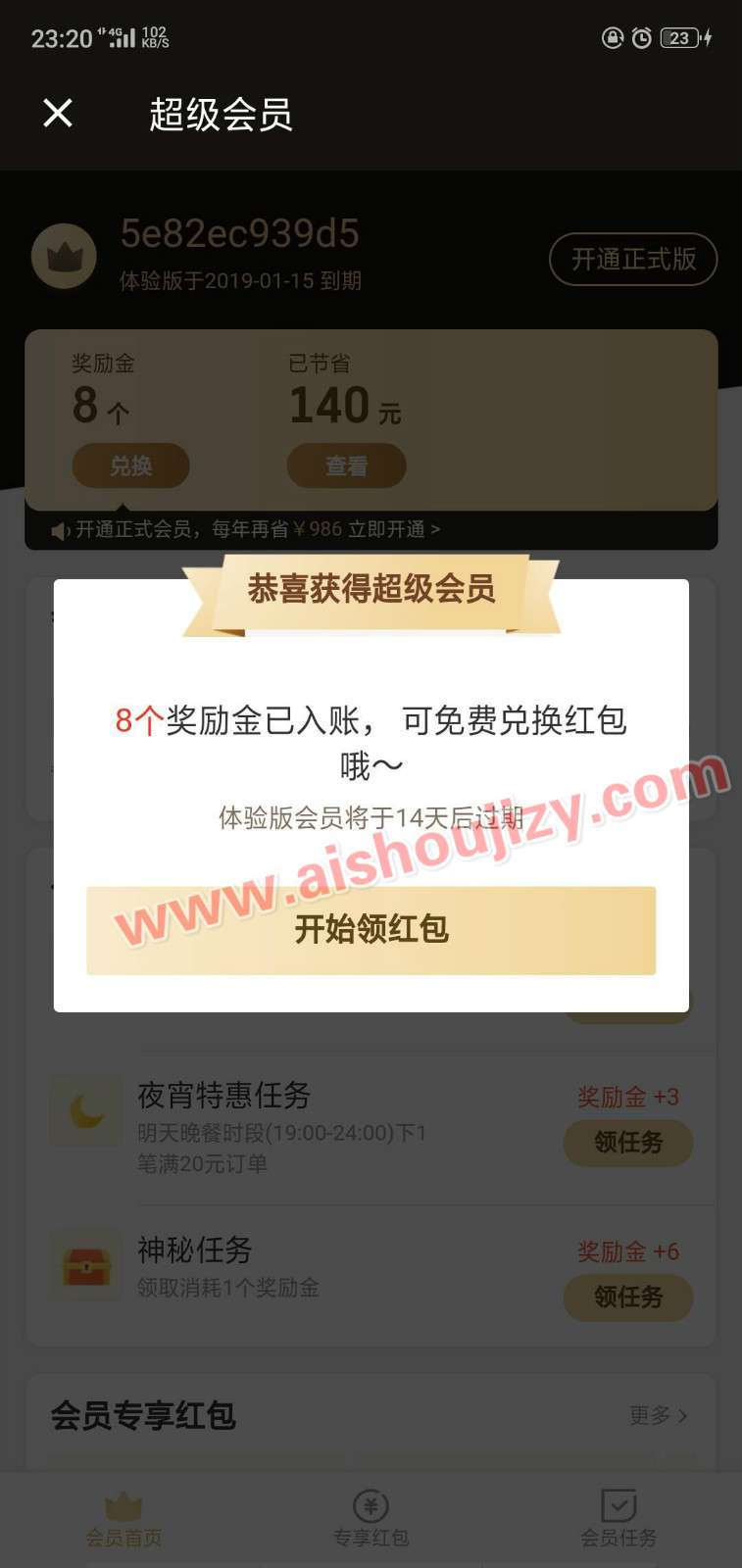Switch to 会员任务 tab
This screenshot has width=742, height=1568.
(x=618, y=1519)
